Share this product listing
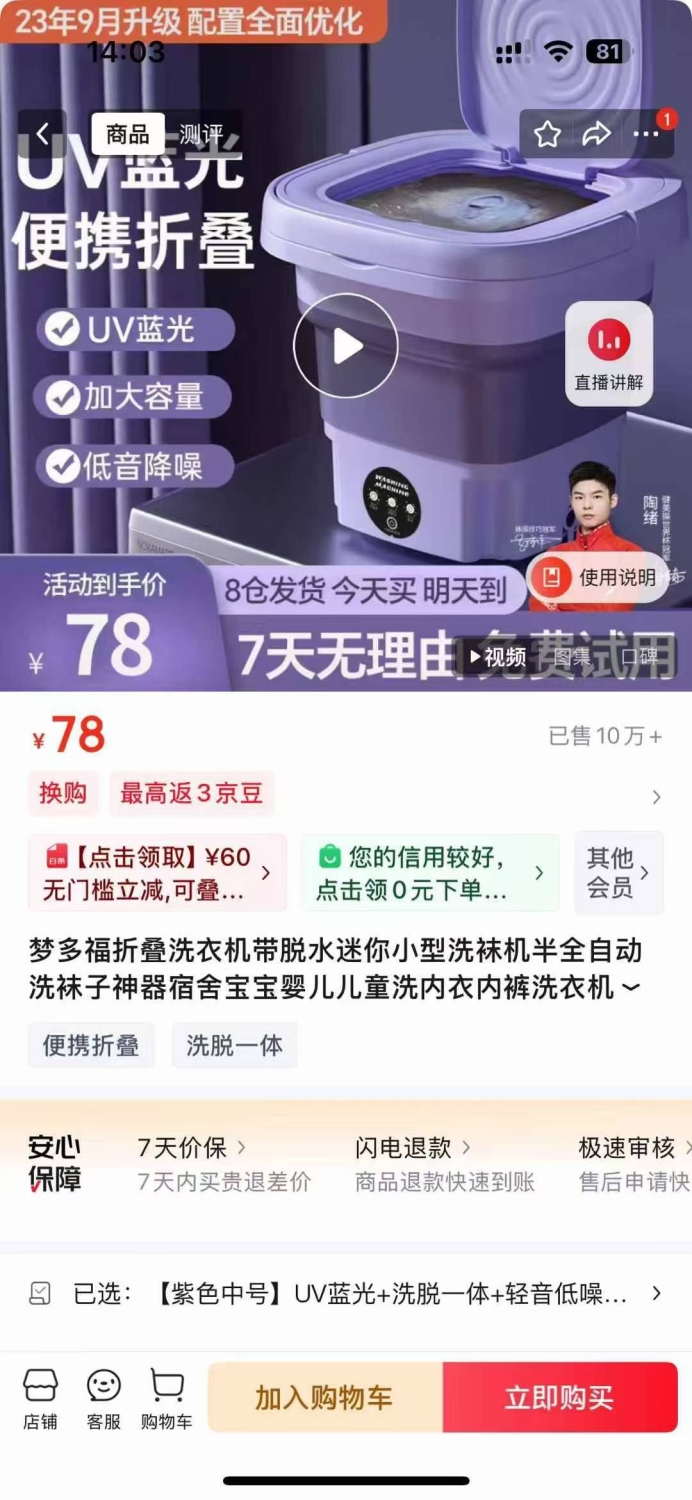Screen dimensions: 692x1500 click(597, 134)
